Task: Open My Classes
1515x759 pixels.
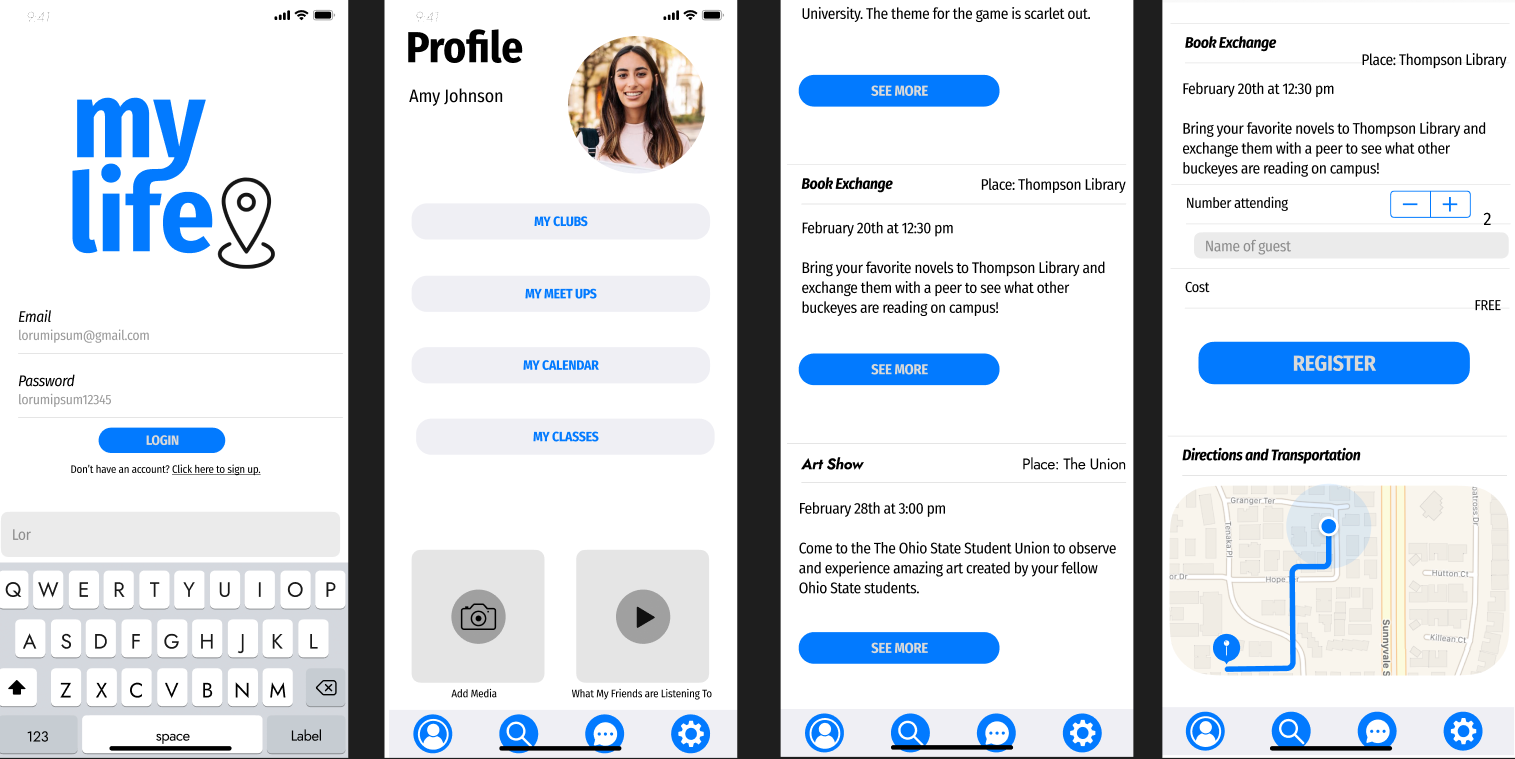Action: tap(565, 437)
